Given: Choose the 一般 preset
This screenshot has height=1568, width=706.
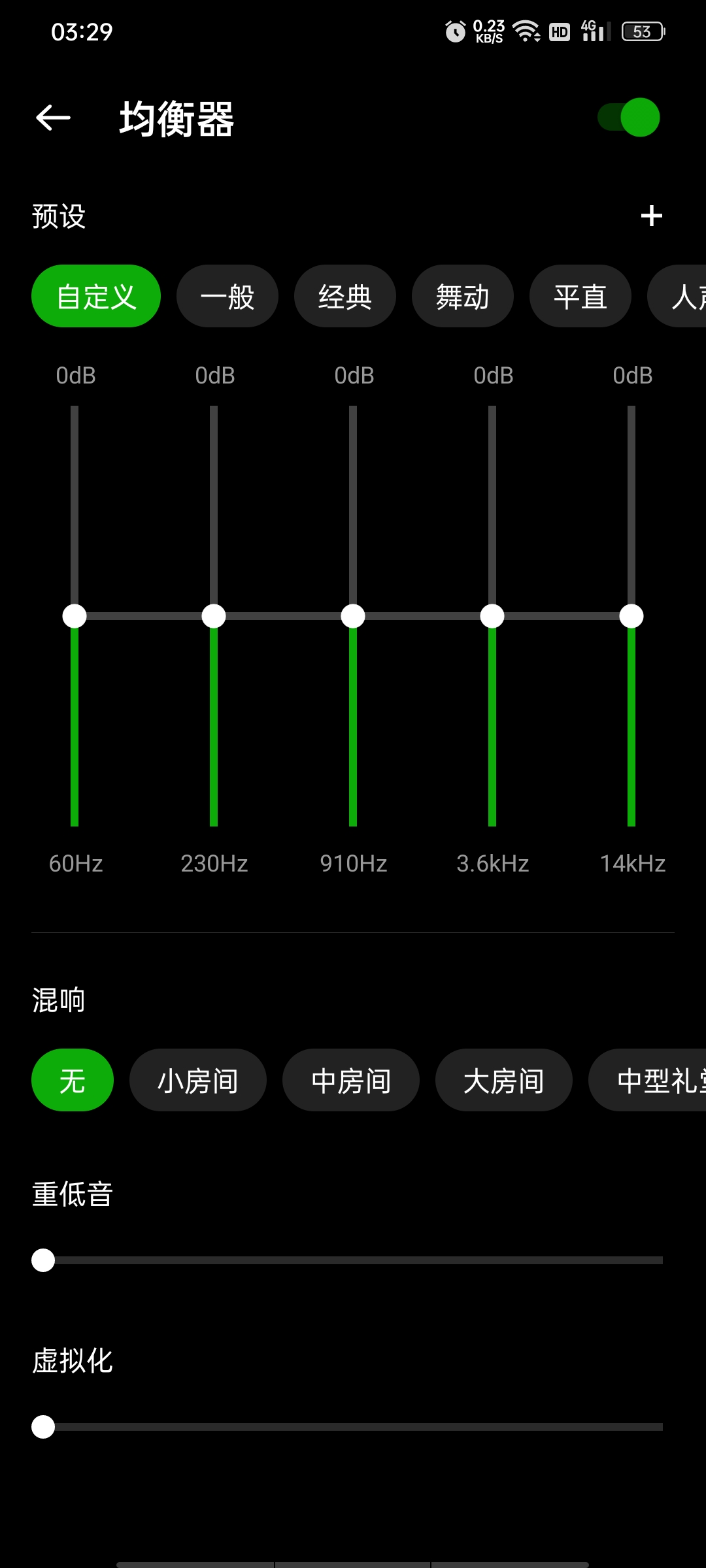Looking at the screenshot, I should pos(227,296).
